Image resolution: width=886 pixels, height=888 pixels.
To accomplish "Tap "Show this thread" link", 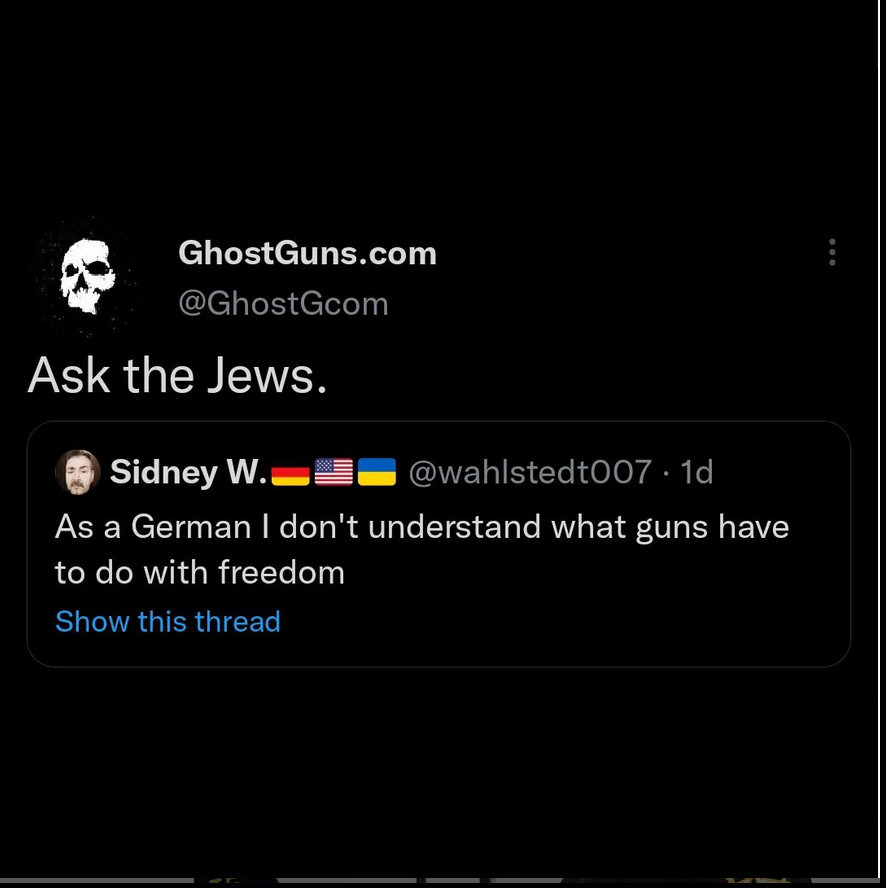I will (x=168, y=622).
